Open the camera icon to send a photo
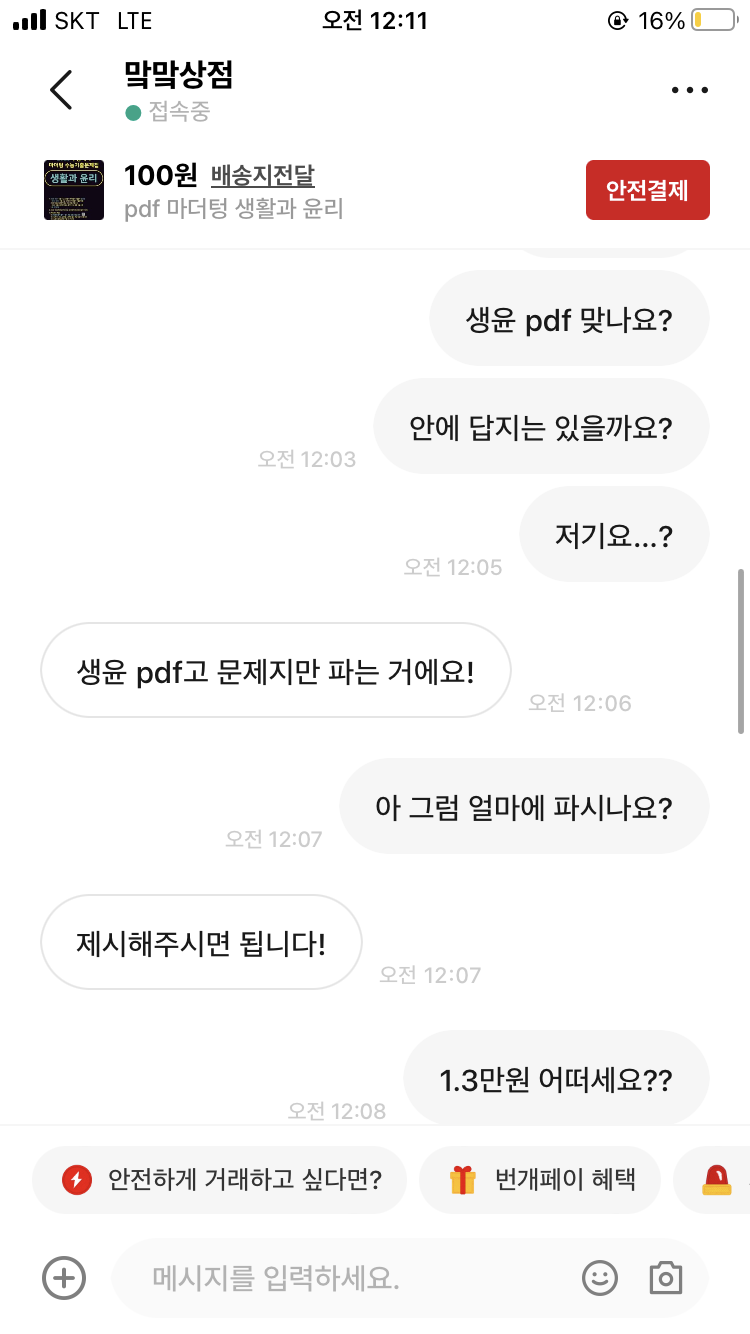Screen dimensions: 750x1334 tap(665, 1277)
